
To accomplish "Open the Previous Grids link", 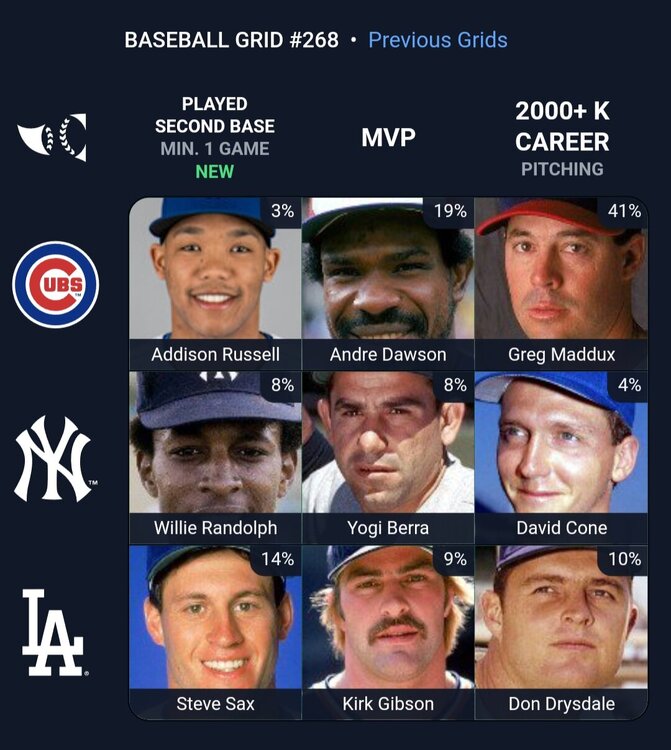I will click(437, 40).
